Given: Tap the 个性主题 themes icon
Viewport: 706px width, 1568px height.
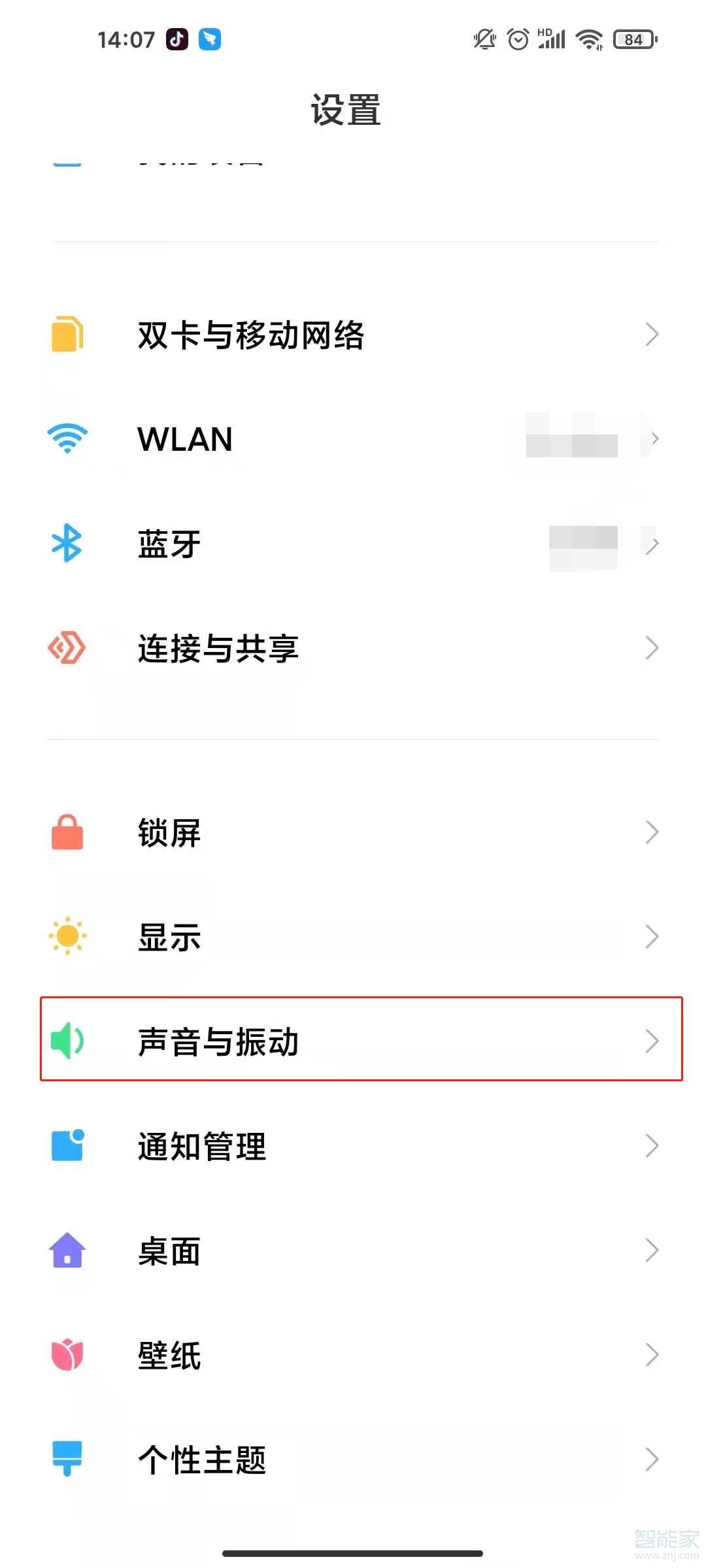Looking at the screenshot, I should pos(66,1458).
